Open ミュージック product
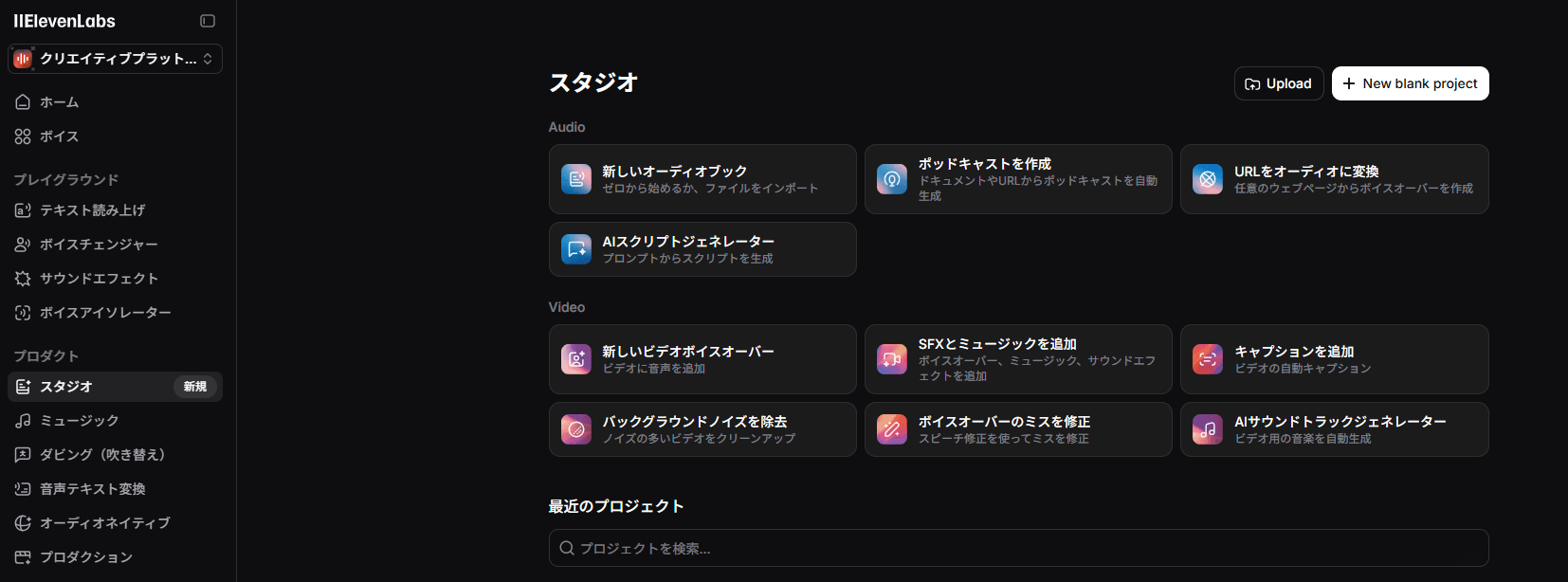The height and width of the screenshot is (582, 1568). click(x=79, y=421)
